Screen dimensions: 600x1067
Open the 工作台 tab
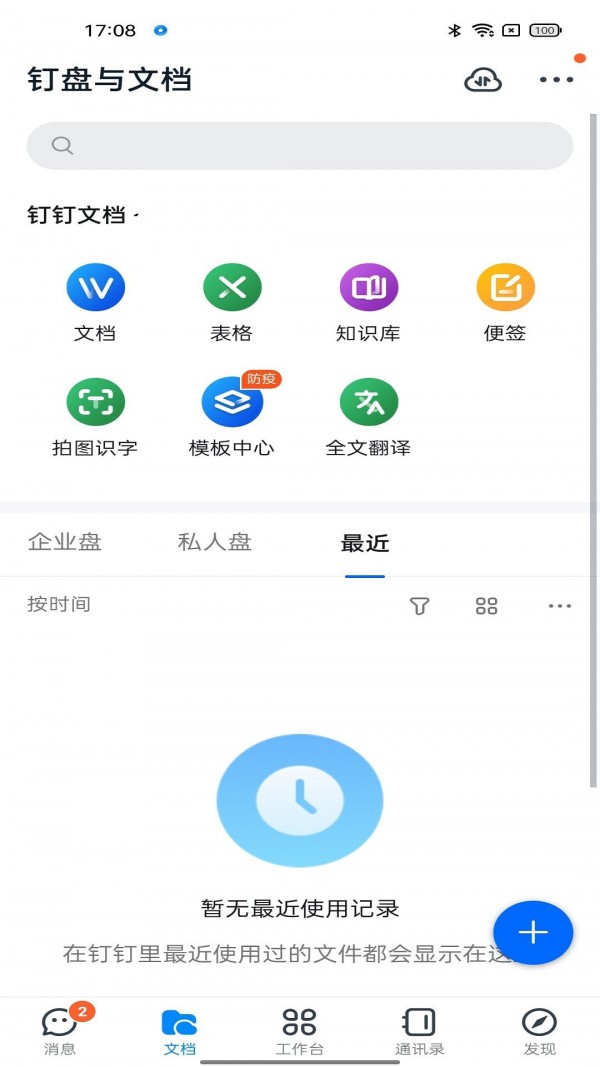[299, 1030]
